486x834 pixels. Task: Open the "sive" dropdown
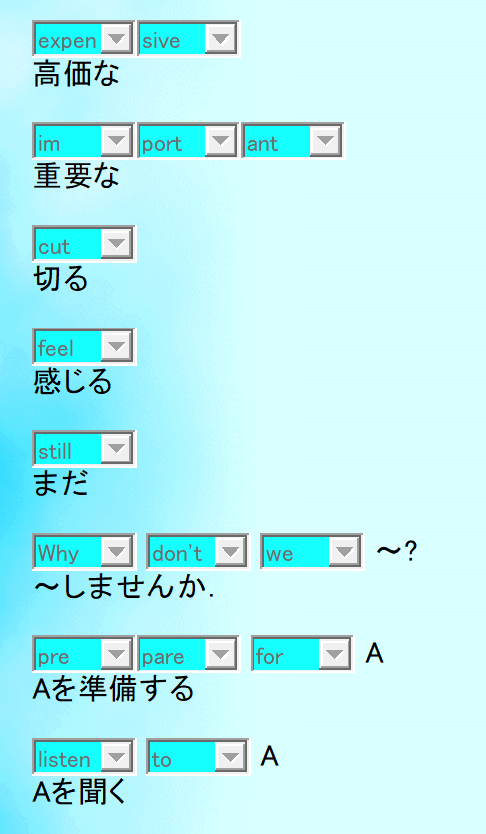(188, 38)
